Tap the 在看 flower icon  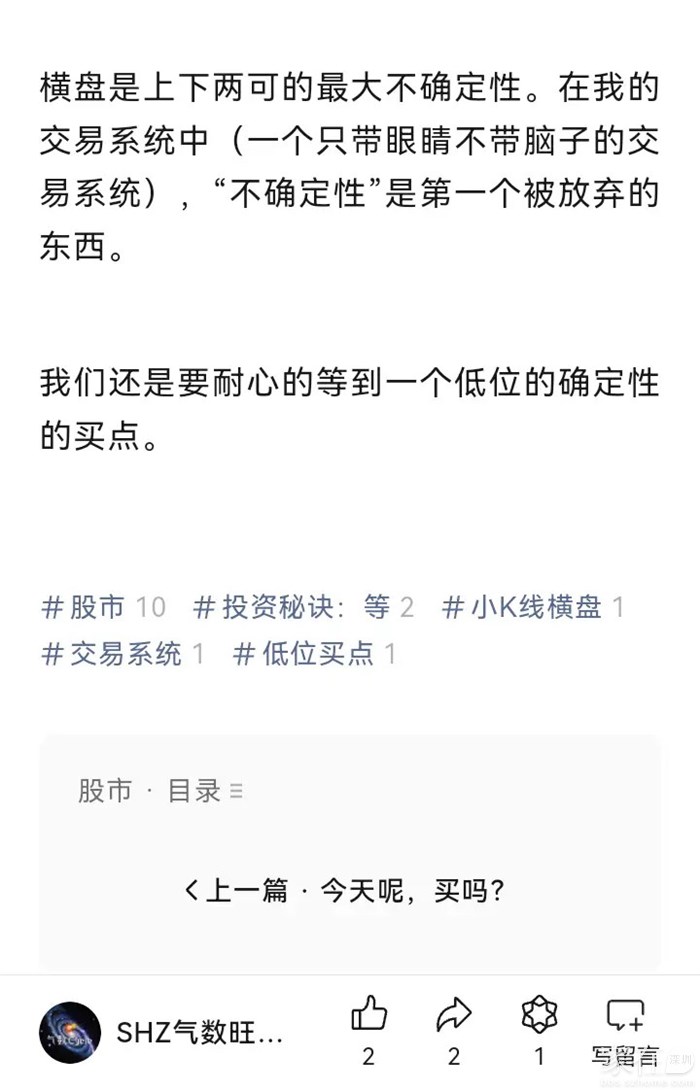540,1016
